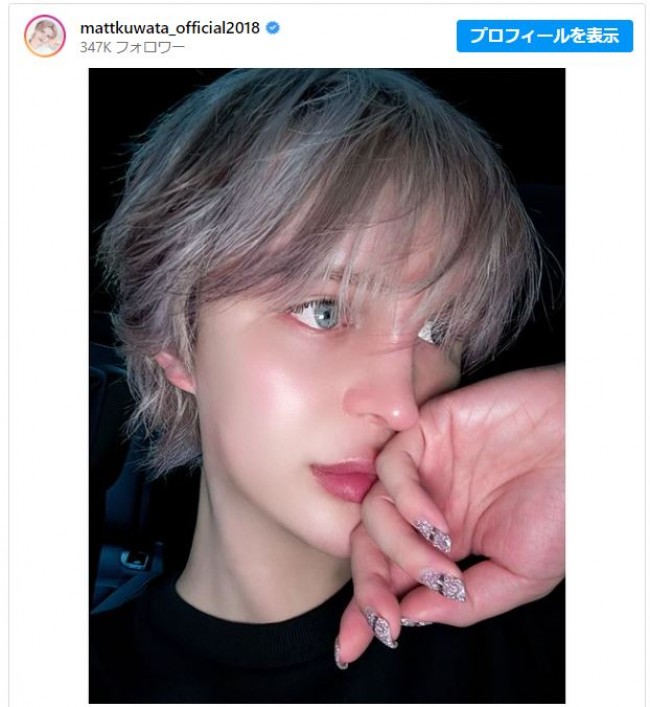
Task: Tap the profile avatar picture
Action: point(45,37)
